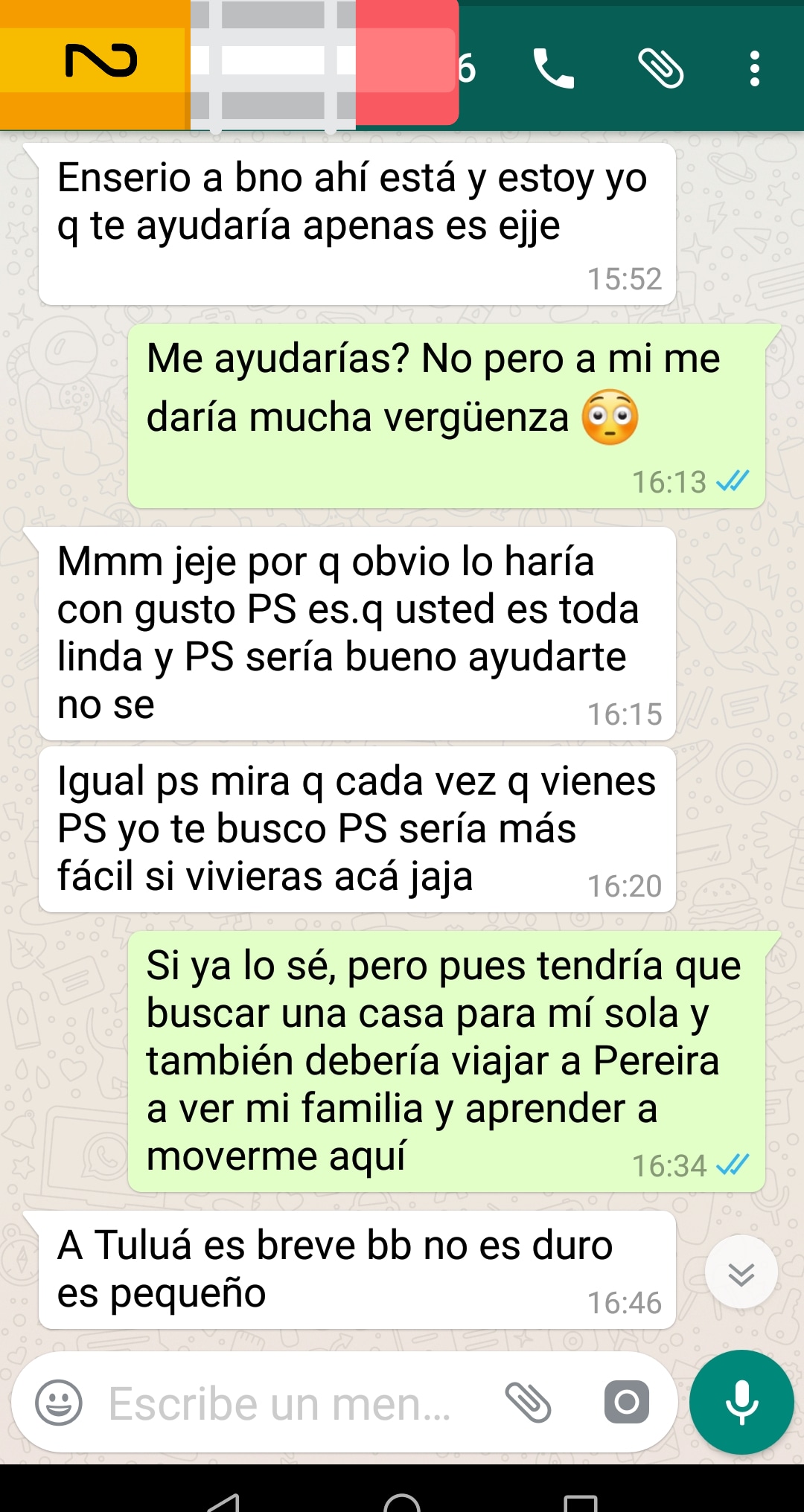Start a voice call
Viewport: 804px width, 1512px height.
553,68
